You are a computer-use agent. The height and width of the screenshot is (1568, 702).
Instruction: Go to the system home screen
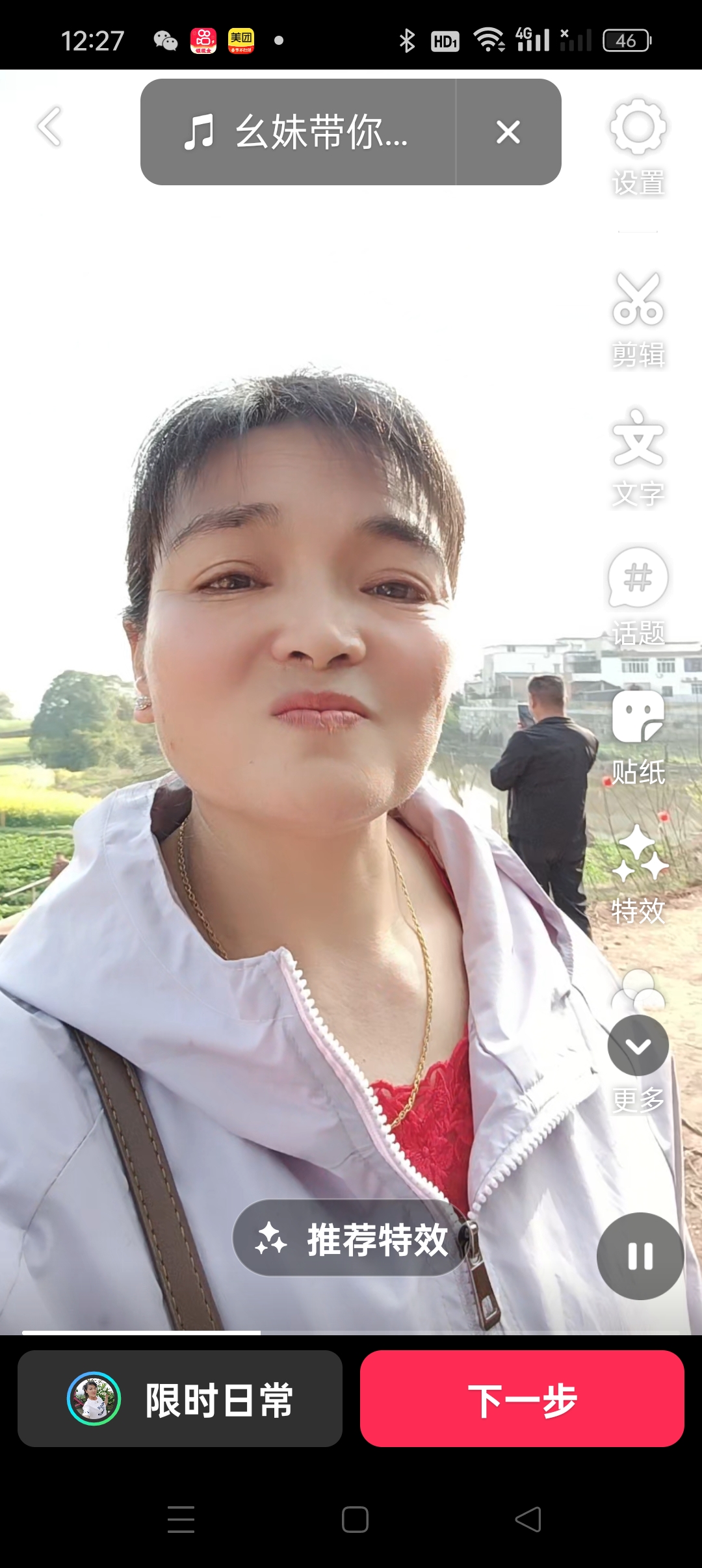[x=355, y=1519]
